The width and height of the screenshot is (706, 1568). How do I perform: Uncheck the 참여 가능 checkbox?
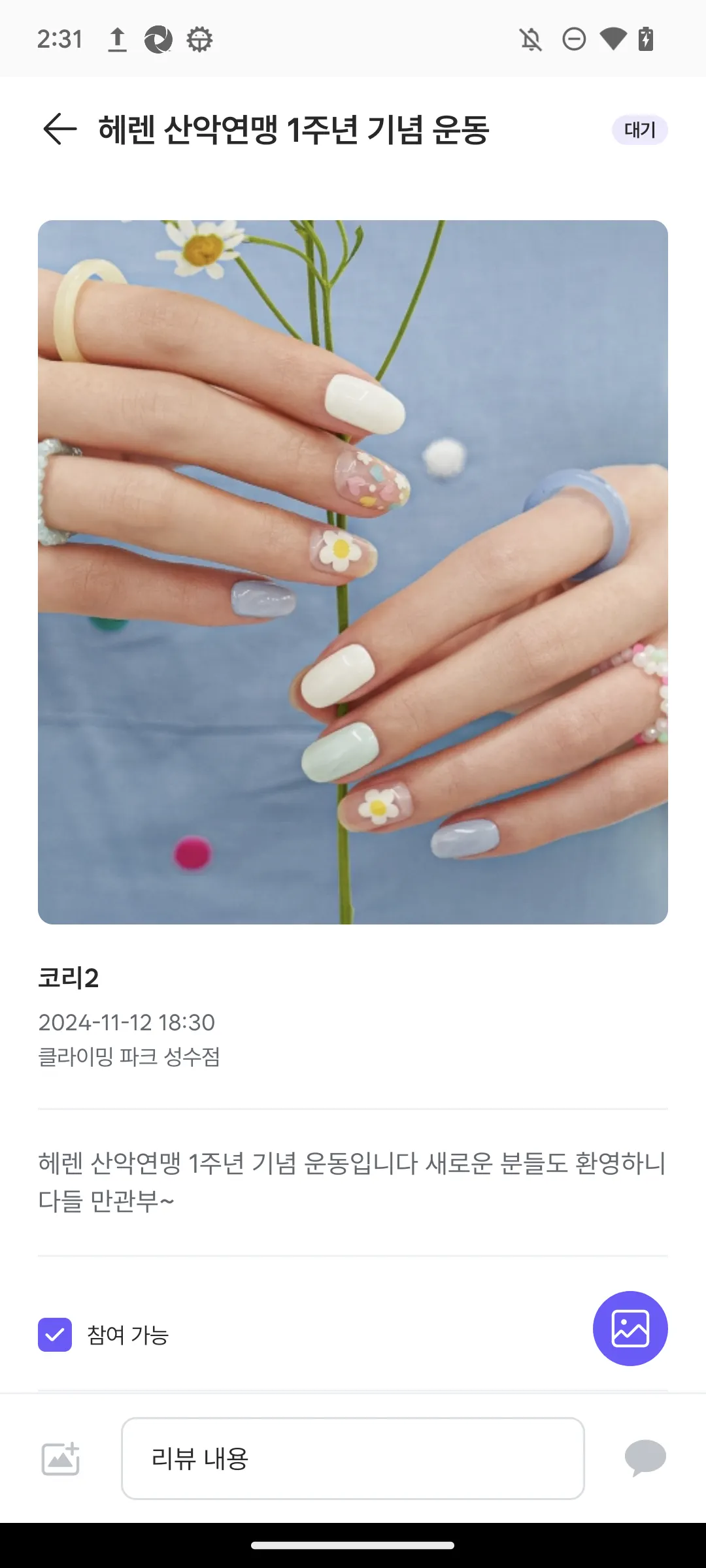coord(55,1334)
